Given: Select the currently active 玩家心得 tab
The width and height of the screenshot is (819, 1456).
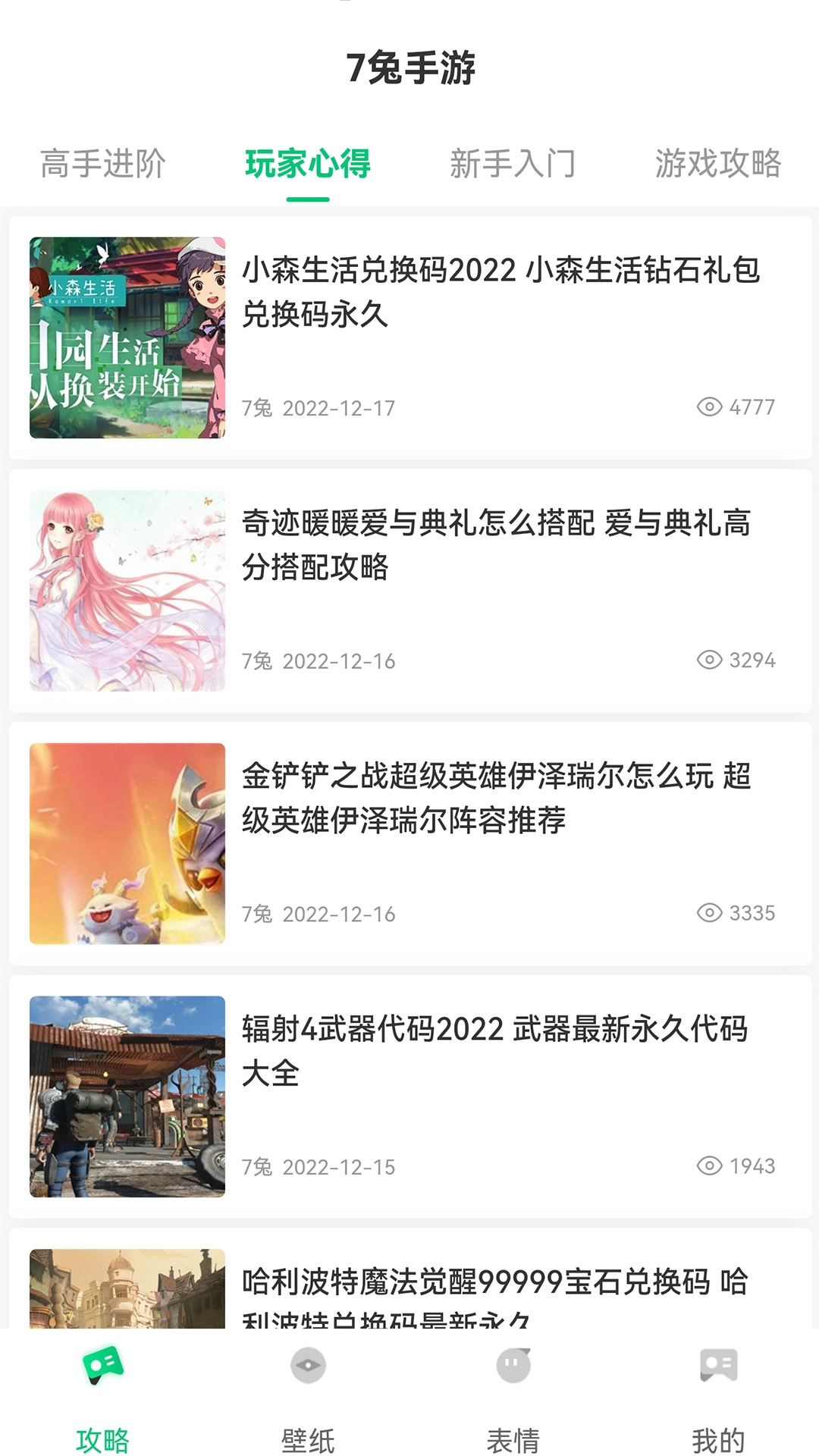Looking at the screenshot, I should click(x=307, y=161).
